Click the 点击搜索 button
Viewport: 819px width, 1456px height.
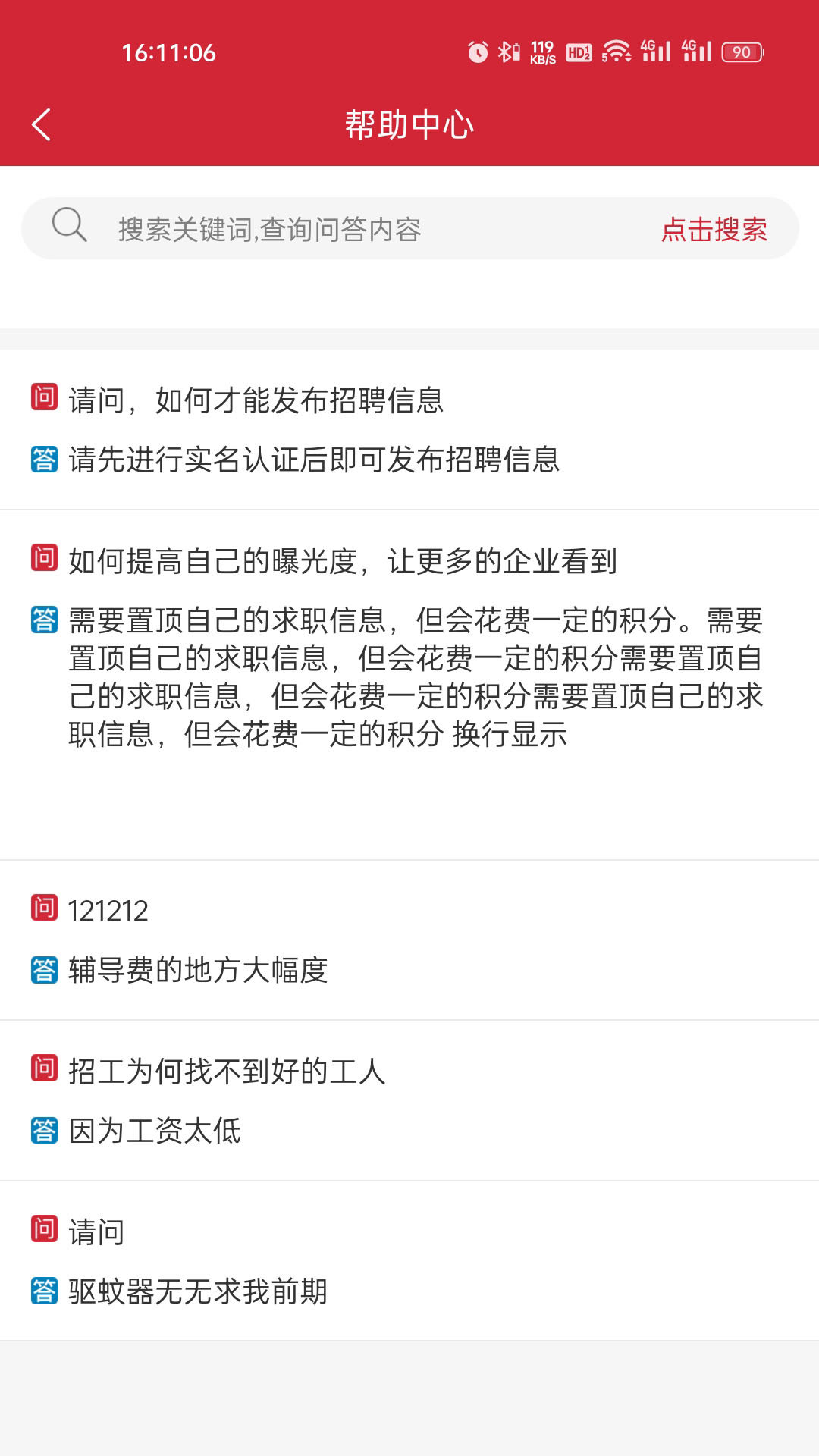(716, 229)
